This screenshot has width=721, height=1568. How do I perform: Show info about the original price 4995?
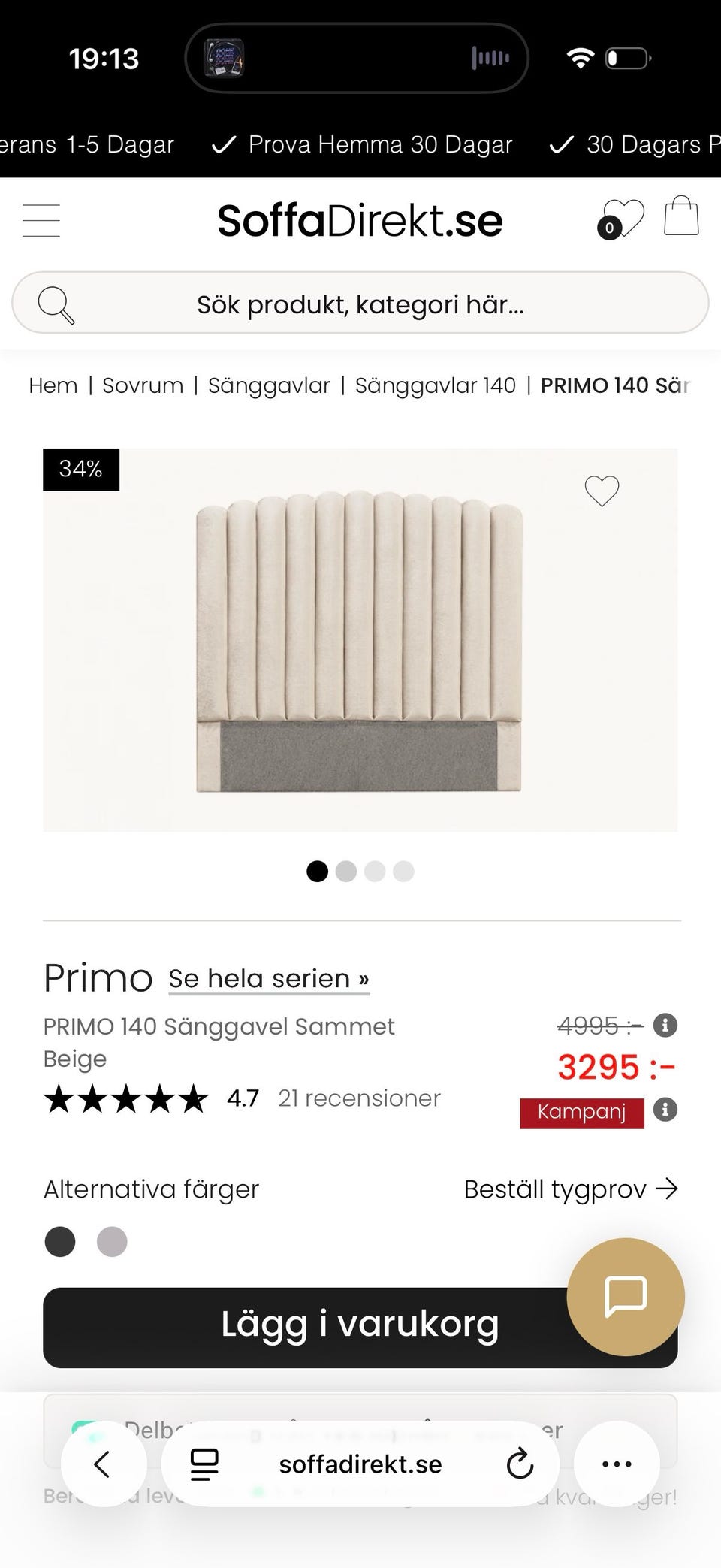[x=665, y=1025]
